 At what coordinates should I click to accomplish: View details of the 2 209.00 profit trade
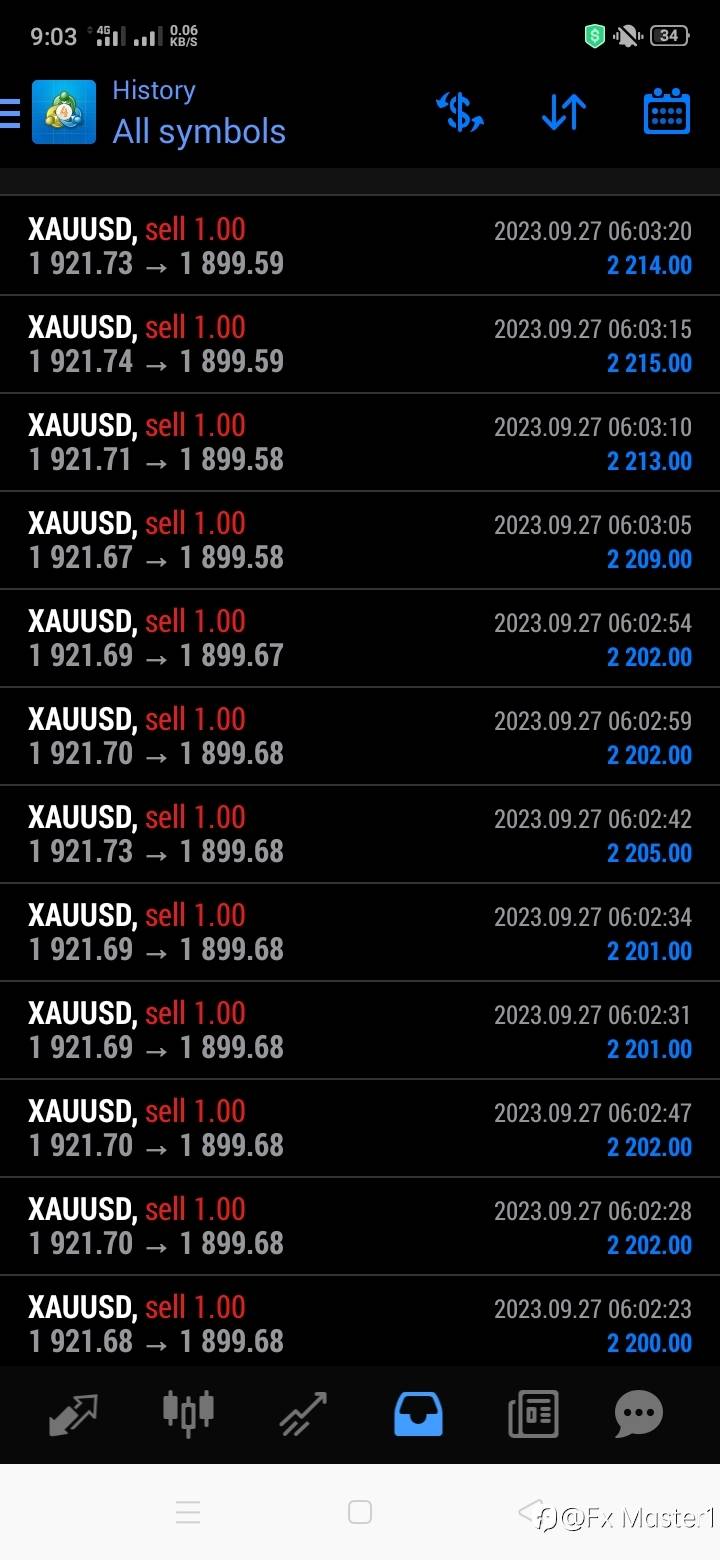tap(360, 540)
